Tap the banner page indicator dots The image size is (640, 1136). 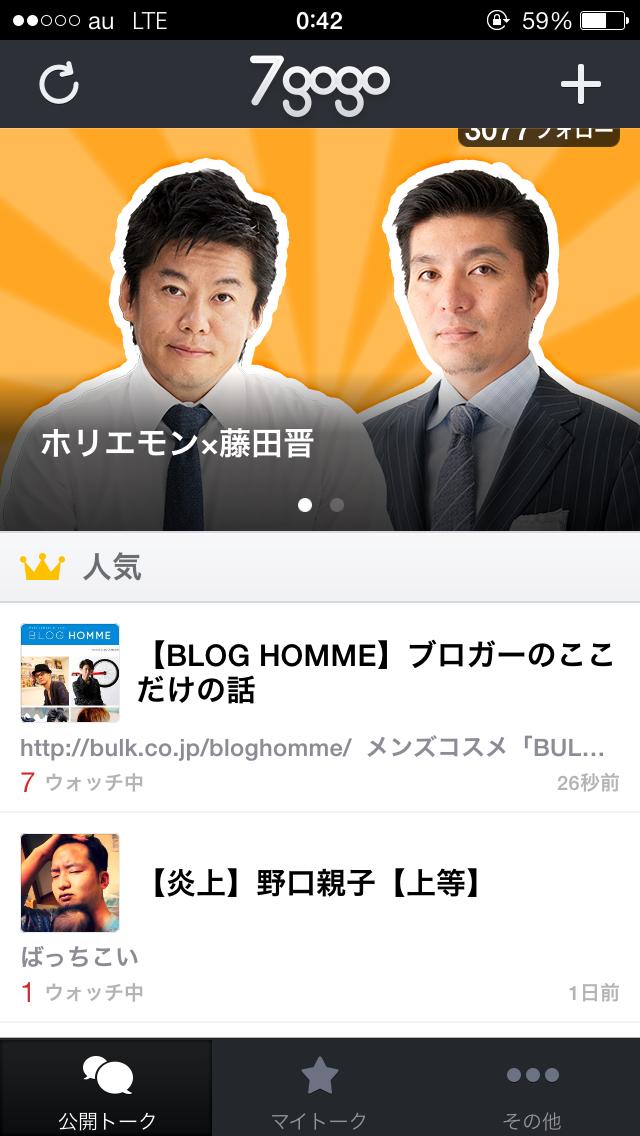[x=321, y=505]
